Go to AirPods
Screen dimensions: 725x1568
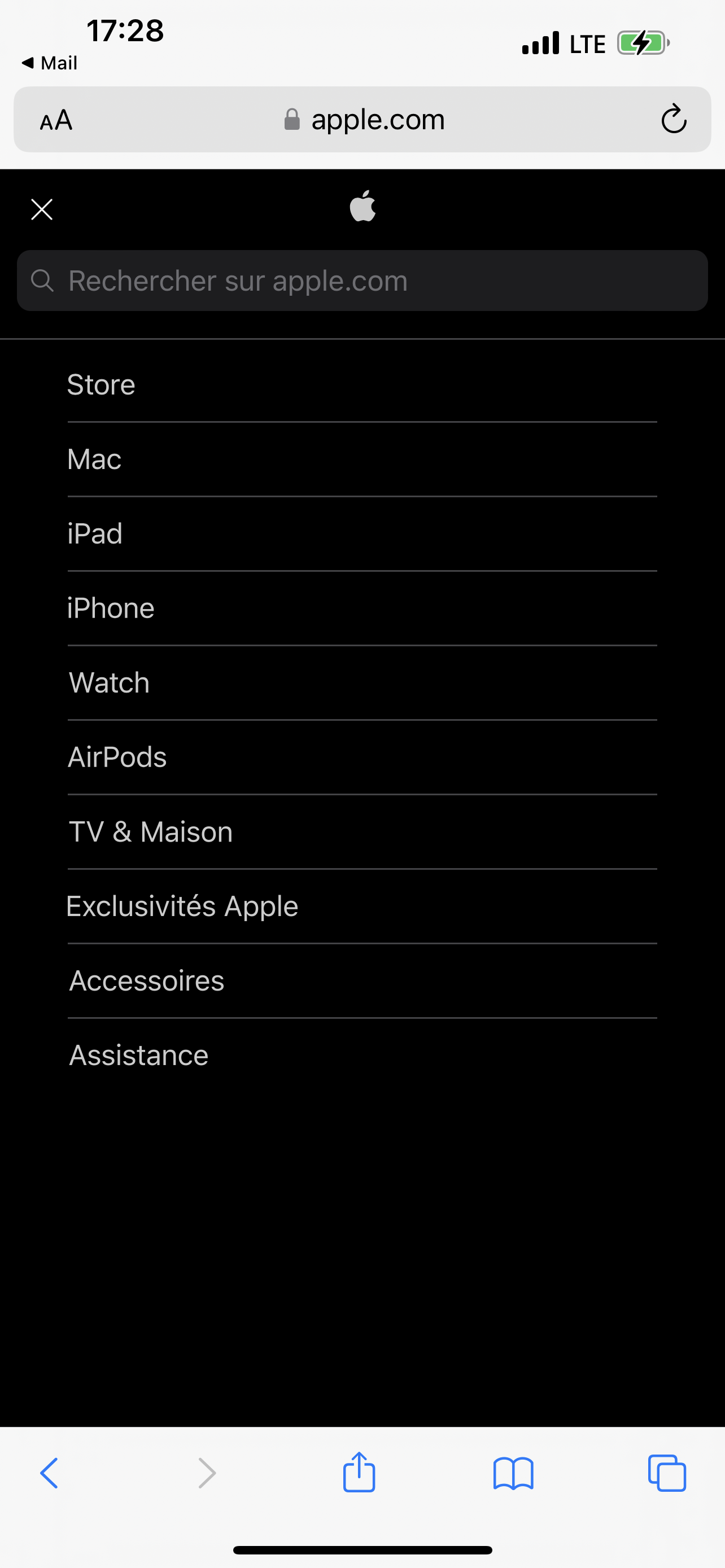117,757
